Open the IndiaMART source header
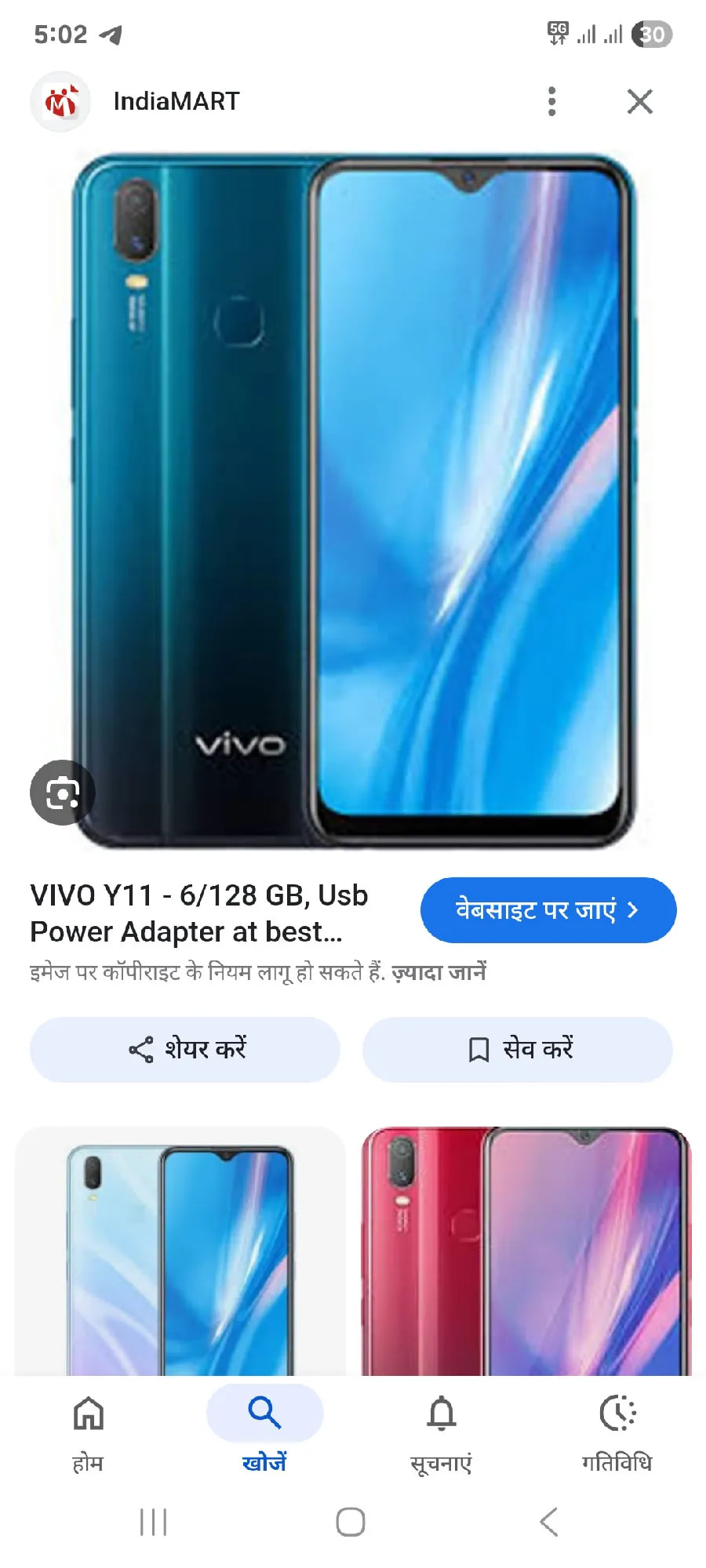Screen dimensions: 706x1568 click(176, 101)
